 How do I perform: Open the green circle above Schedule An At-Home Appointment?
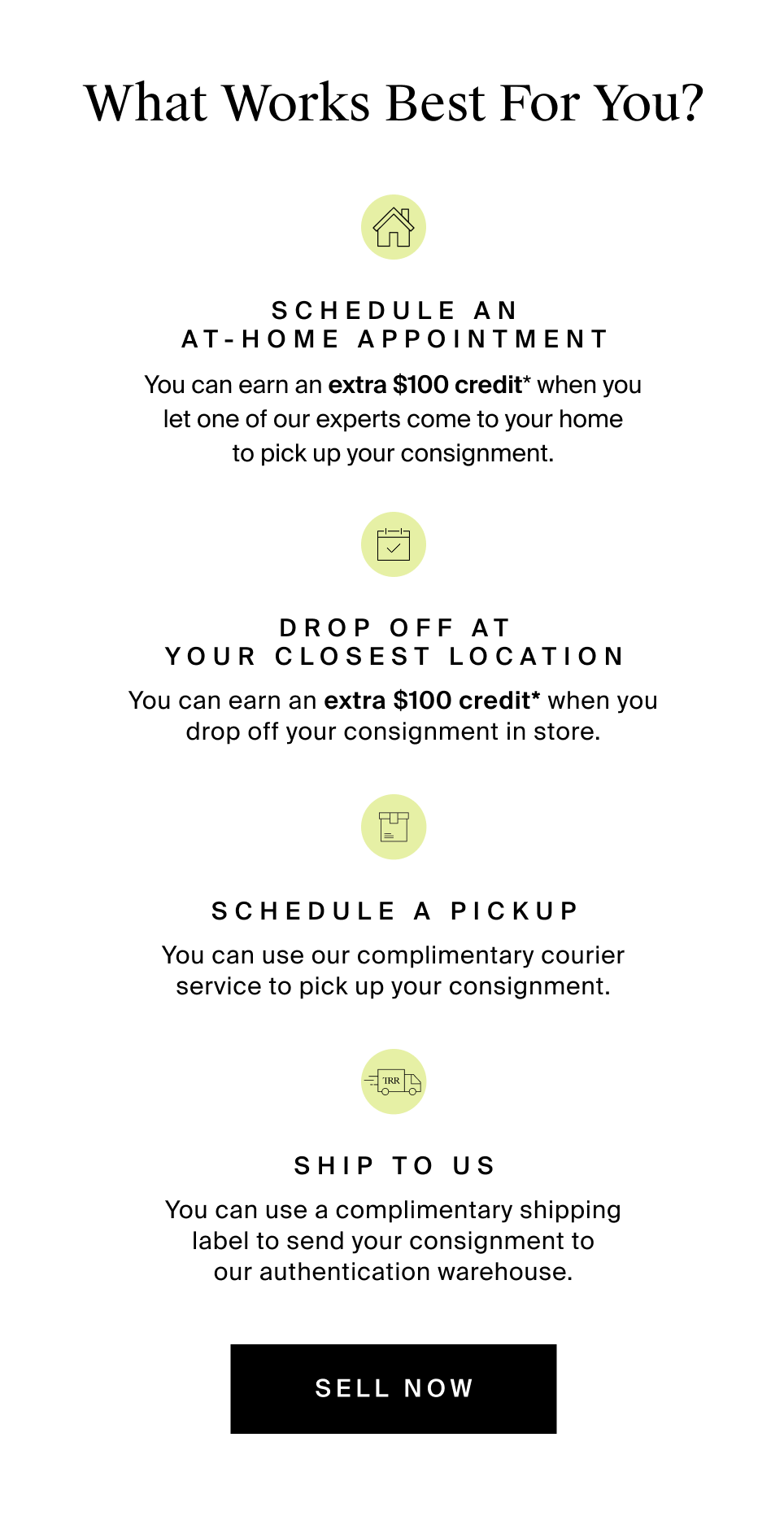coord(394,227)
